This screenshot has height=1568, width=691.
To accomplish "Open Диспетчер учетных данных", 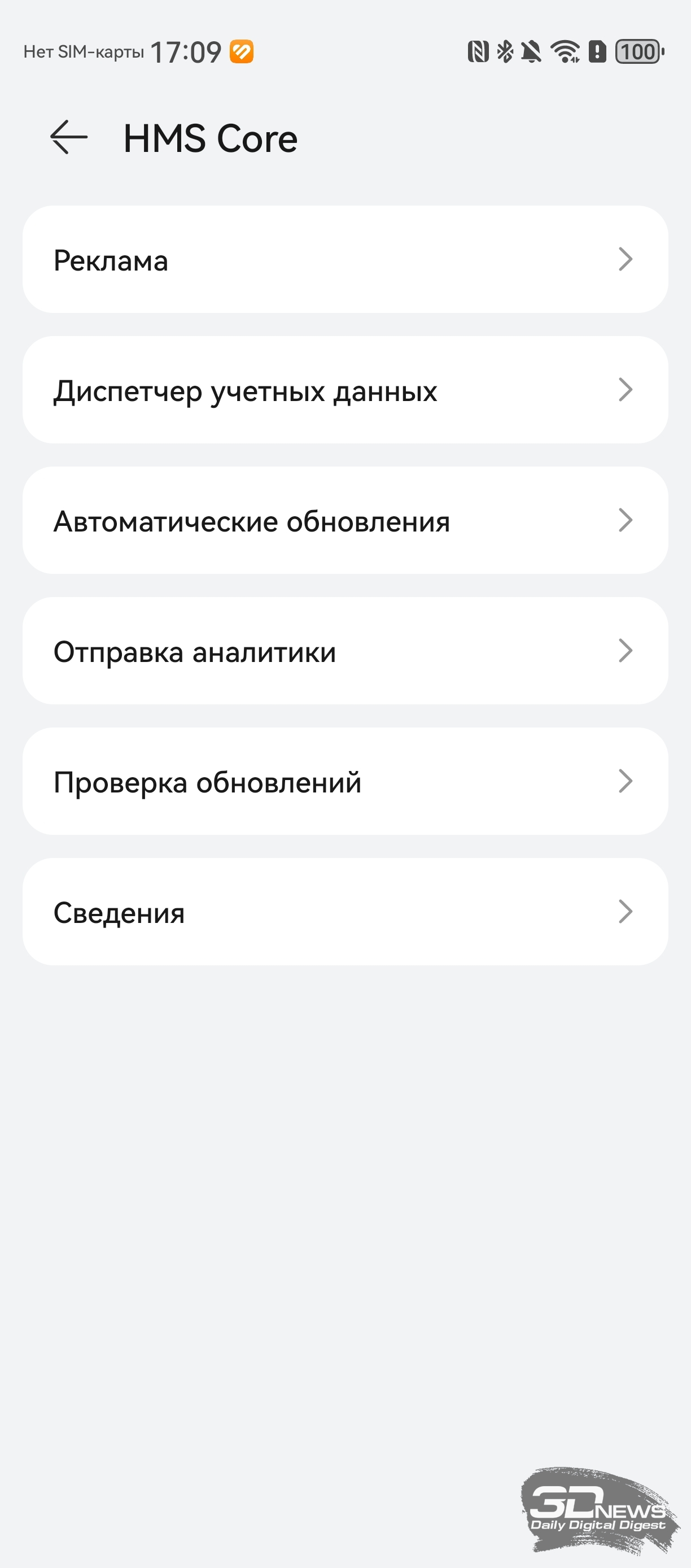I will (345, 390).
